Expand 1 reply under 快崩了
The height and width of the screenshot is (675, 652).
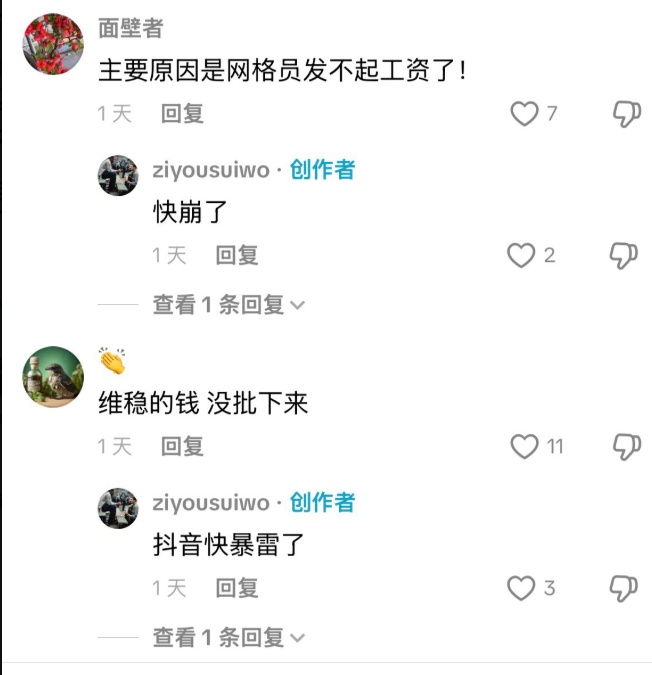click(x=227, y=305)
